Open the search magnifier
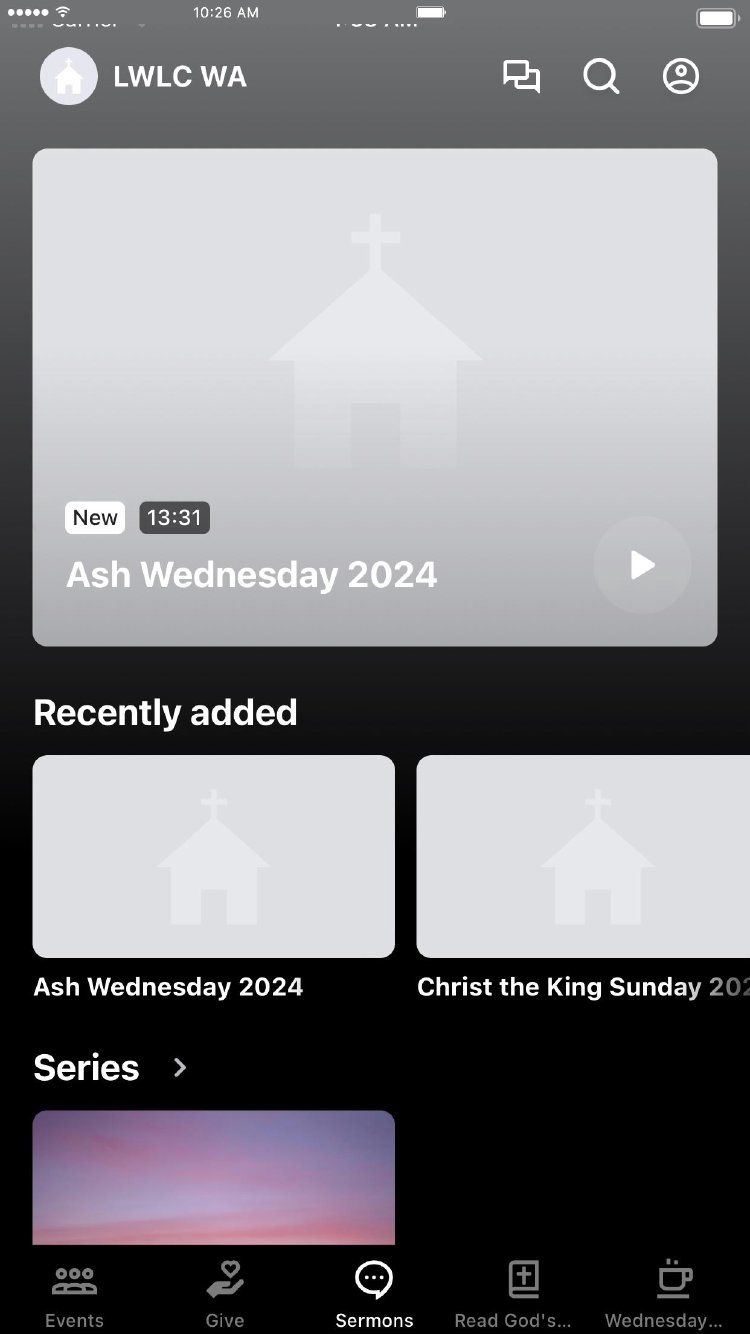The height and width of the screenshot is (1334, 750). pos(601,77)
